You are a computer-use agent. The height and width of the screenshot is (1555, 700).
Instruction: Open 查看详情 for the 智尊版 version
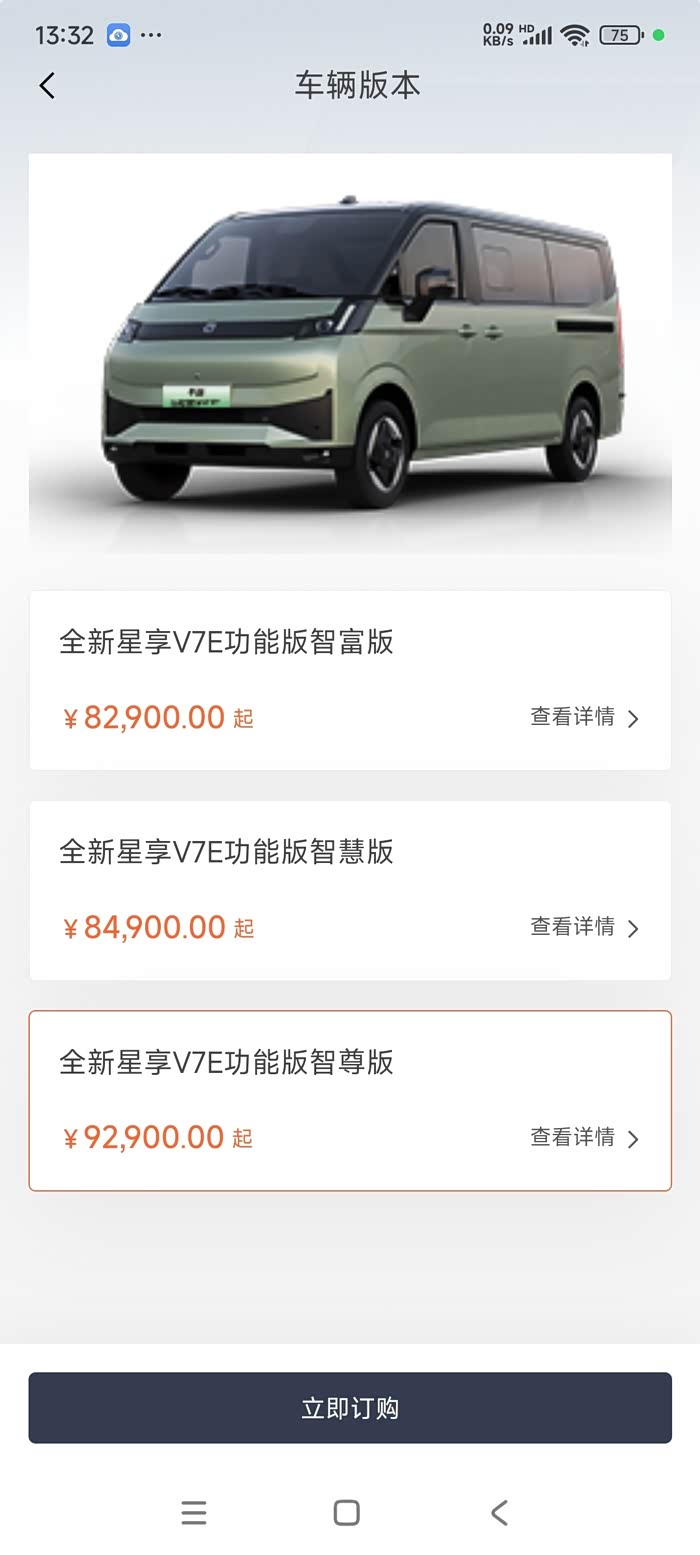585,1137
